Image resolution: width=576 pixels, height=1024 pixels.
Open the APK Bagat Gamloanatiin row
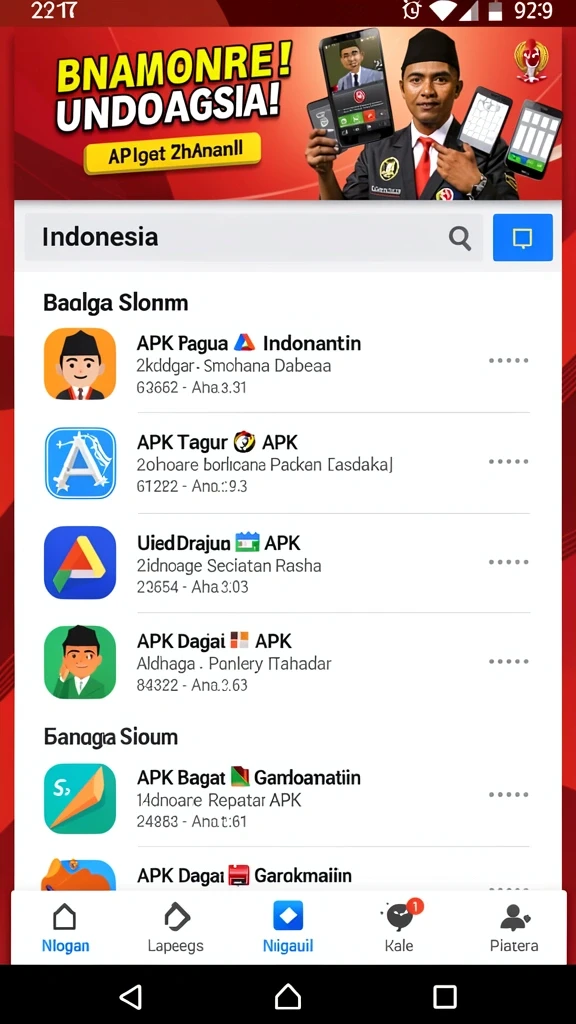click(x=287, y=798)
